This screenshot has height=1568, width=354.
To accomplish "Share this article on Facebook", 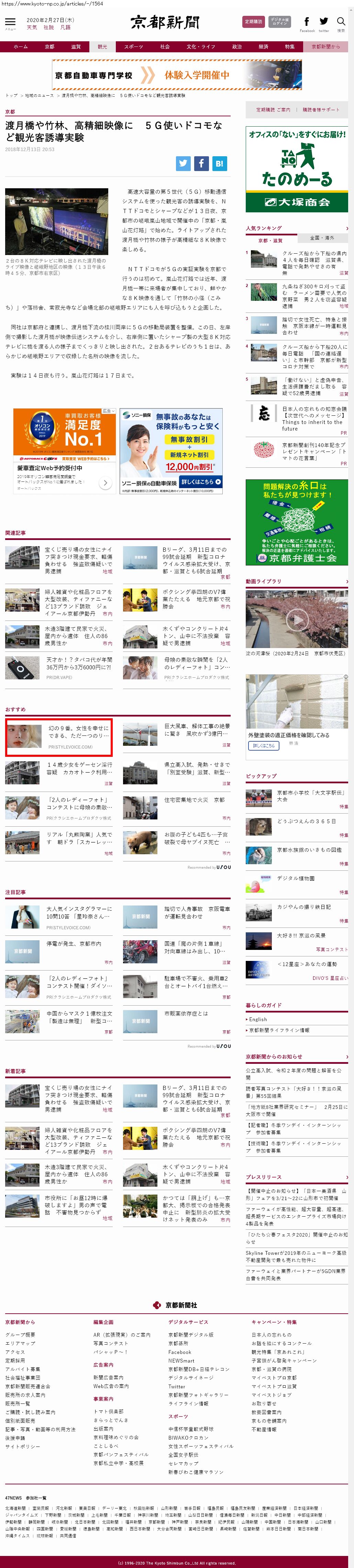I will 201,163.
